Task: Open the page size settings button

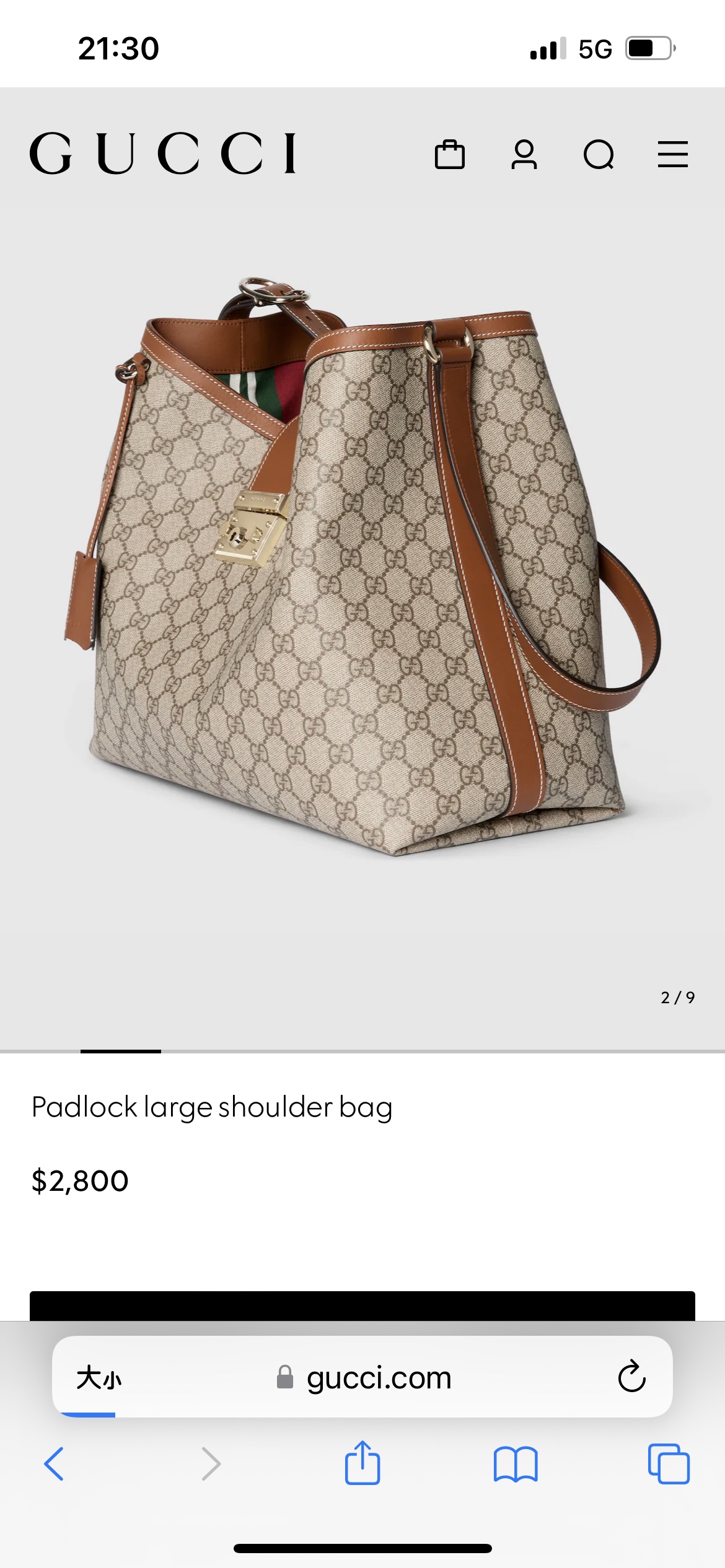Action: pyautogui.click(x=99, y=1378)
